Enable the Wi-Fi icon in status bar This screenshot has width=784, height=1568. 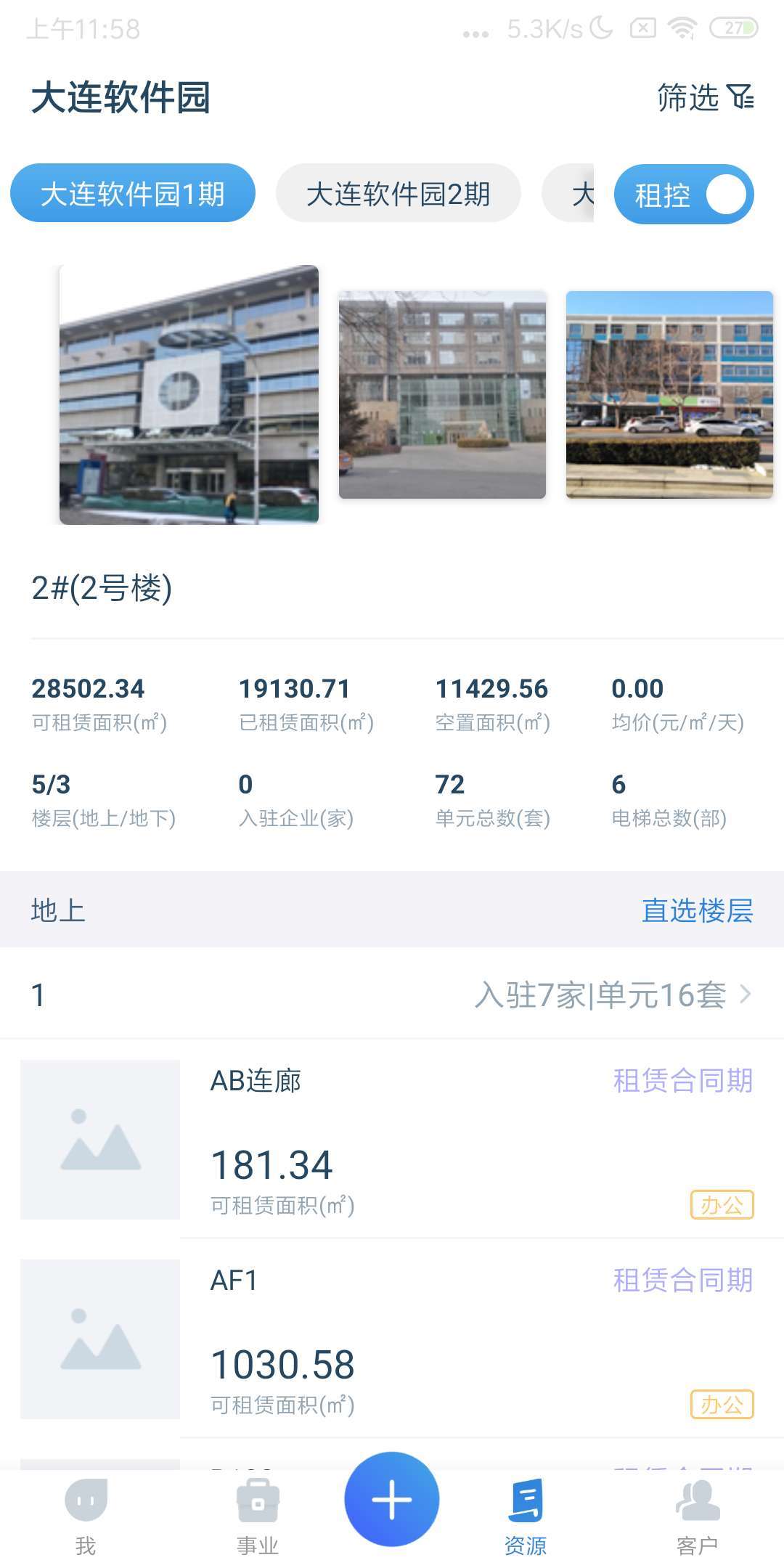click(682, 28)
